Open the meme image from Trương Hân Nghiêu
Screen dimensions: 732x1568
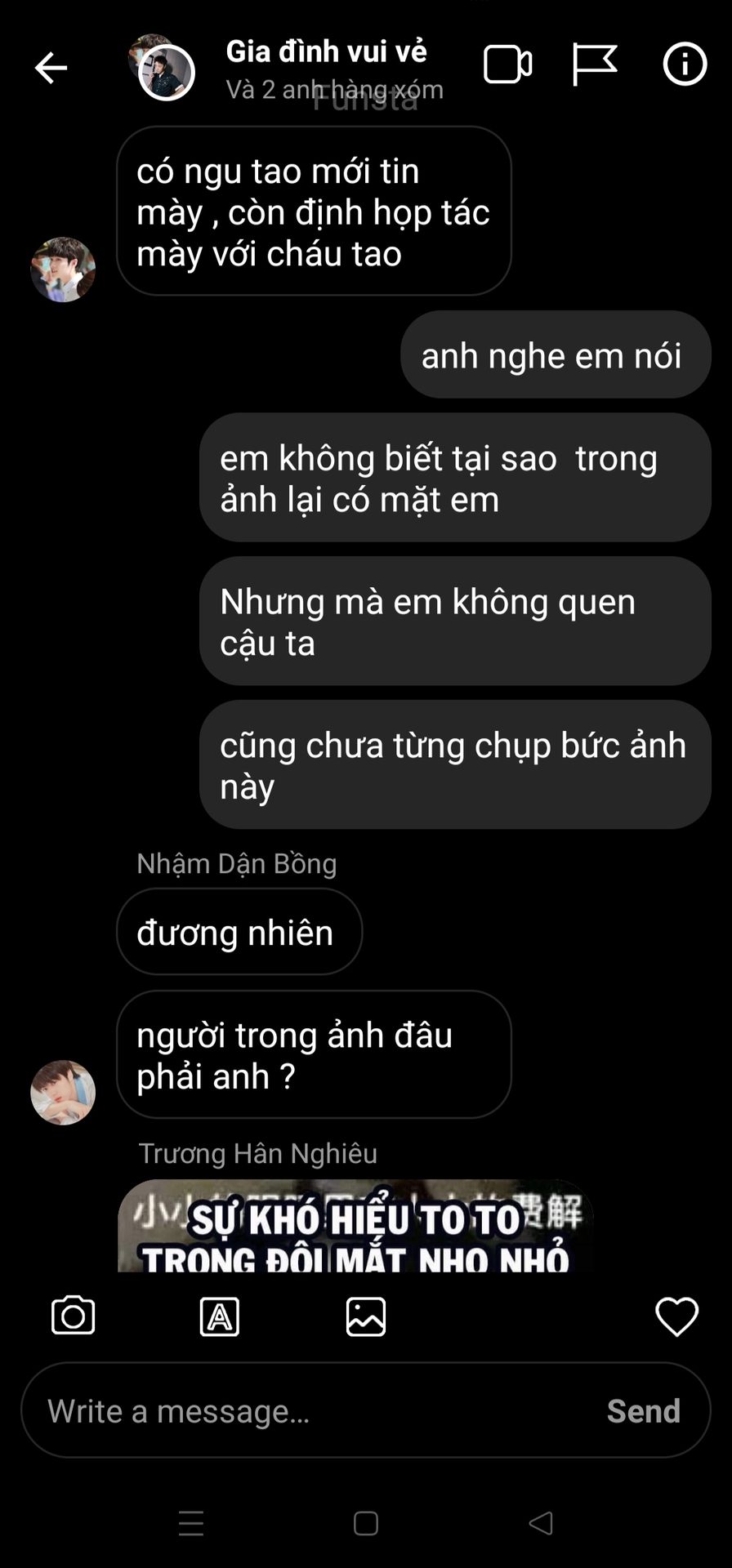point(355,1226)
